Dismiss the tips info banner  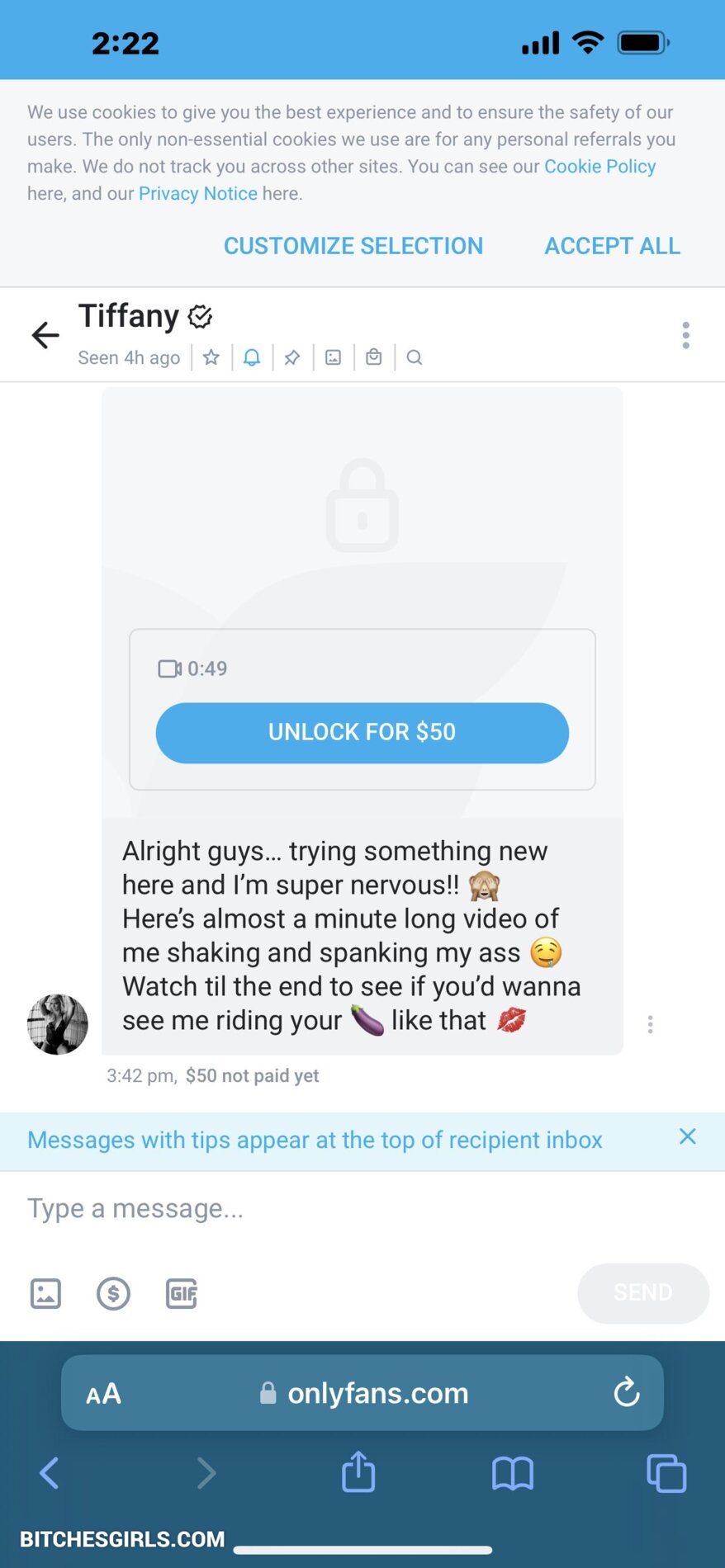pos(687,1137)
